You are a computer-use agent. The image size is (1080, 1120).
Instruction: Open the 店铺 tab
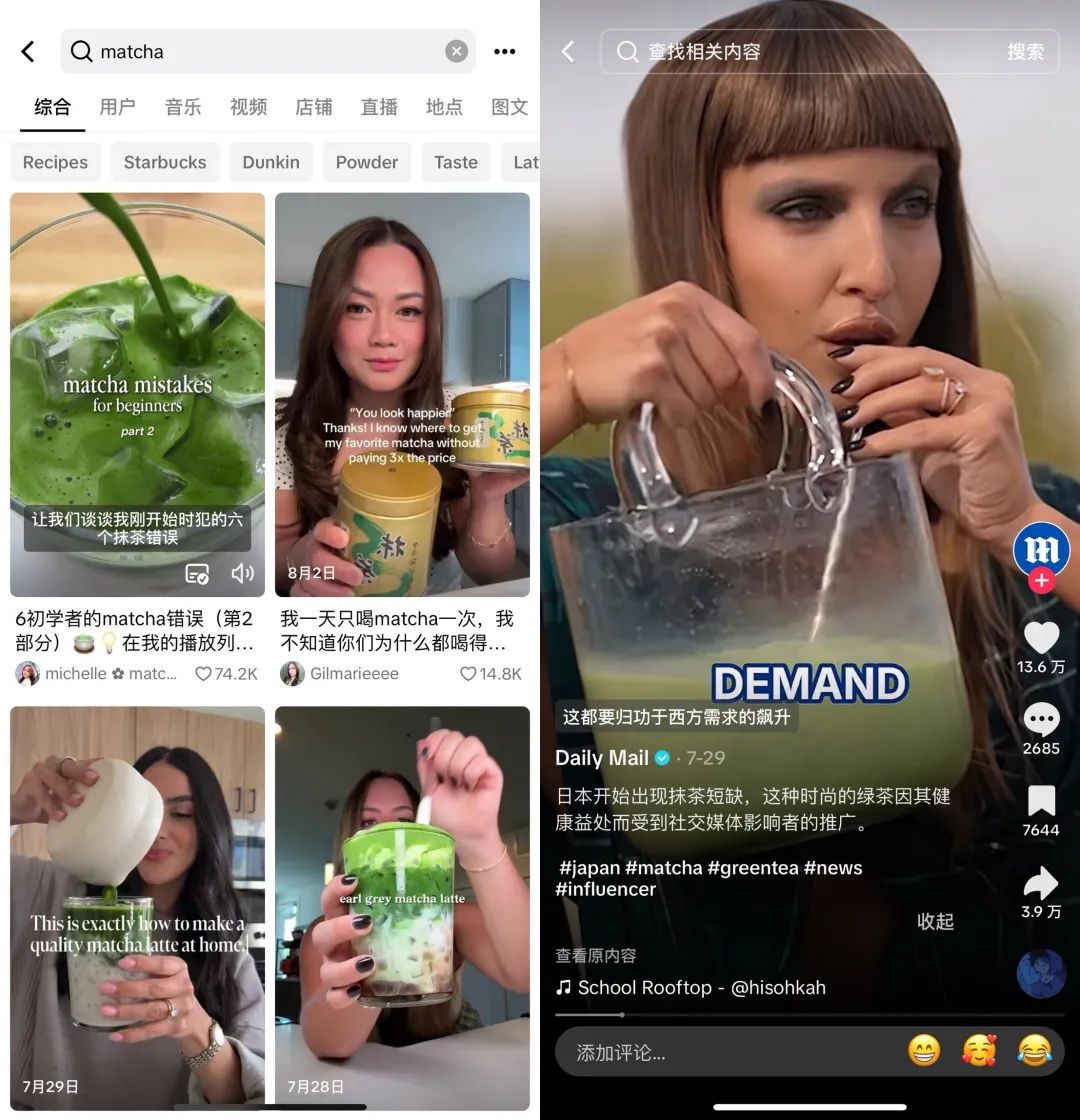click(x=313, y=107)
